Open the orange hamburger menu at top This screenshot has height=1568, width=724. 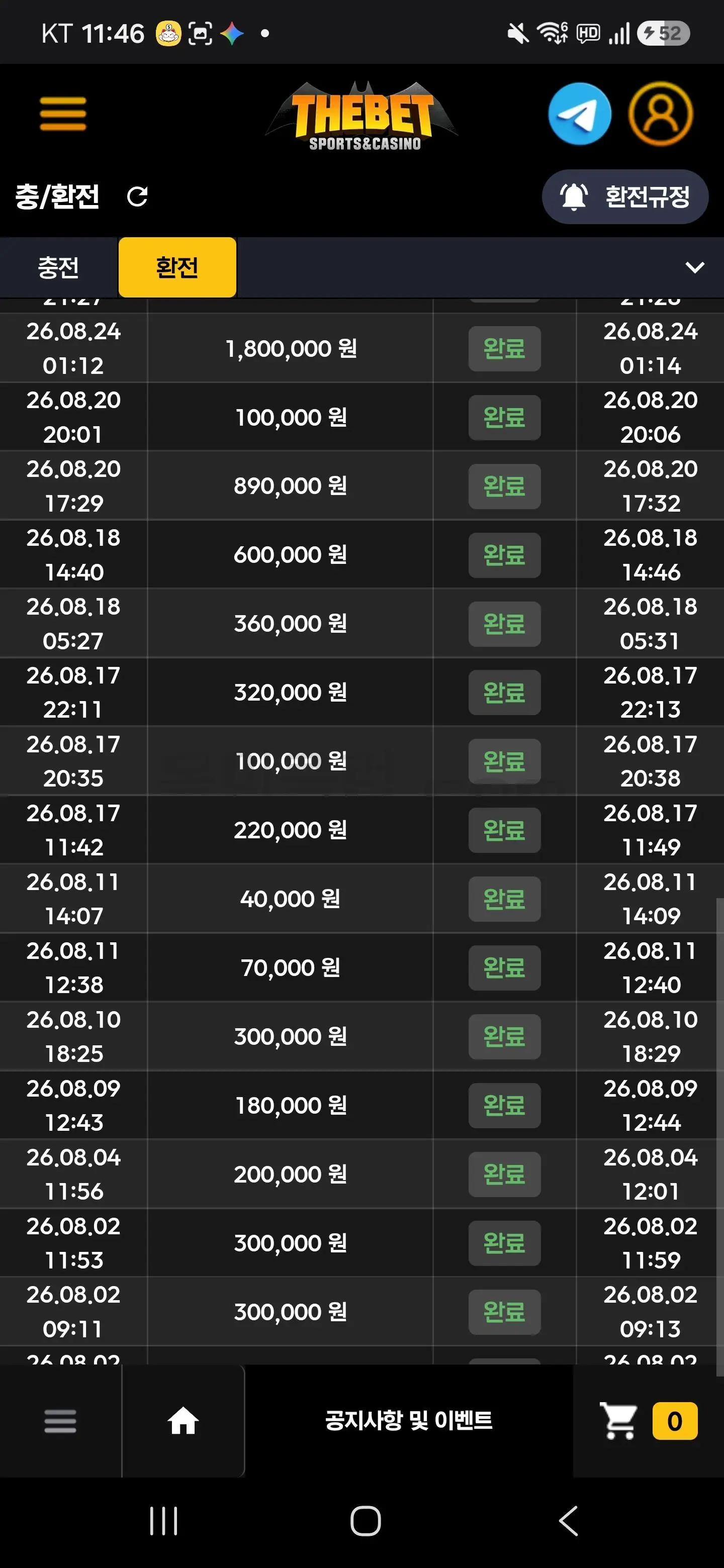pyautogui.click(x=63, y=114)
